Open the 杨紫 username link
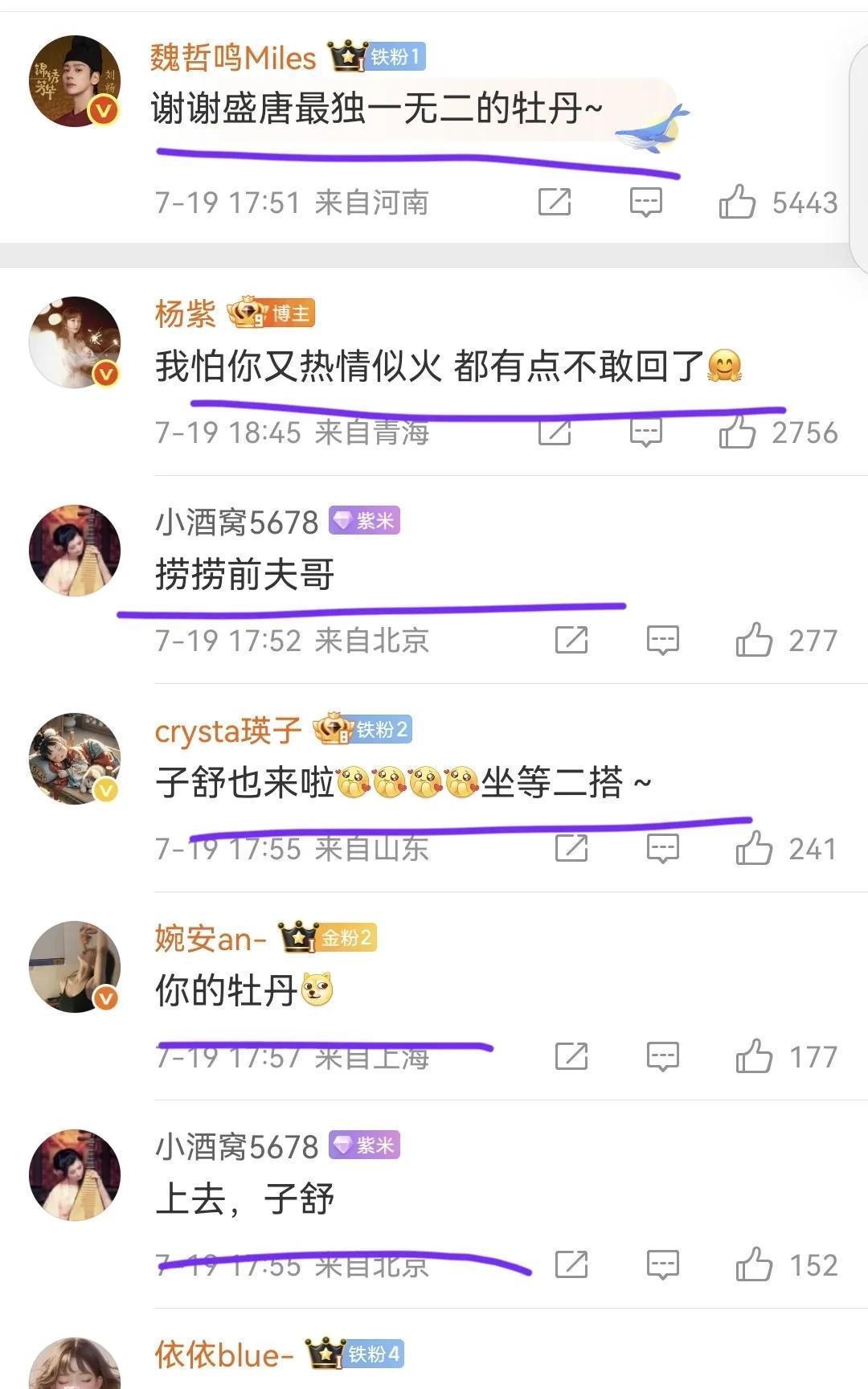 click(185, 313)
